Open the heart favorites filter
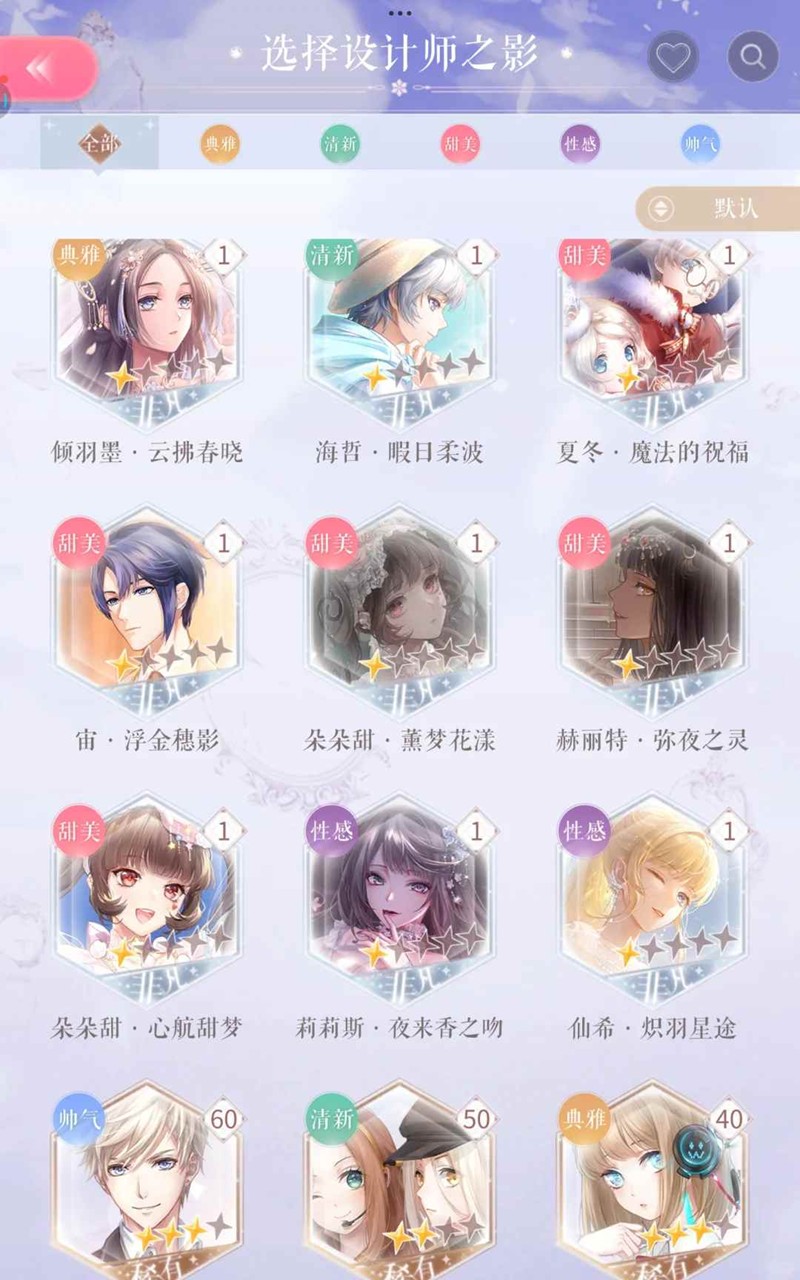Viewport: 800px width, 1280px height. pos(673,58)
